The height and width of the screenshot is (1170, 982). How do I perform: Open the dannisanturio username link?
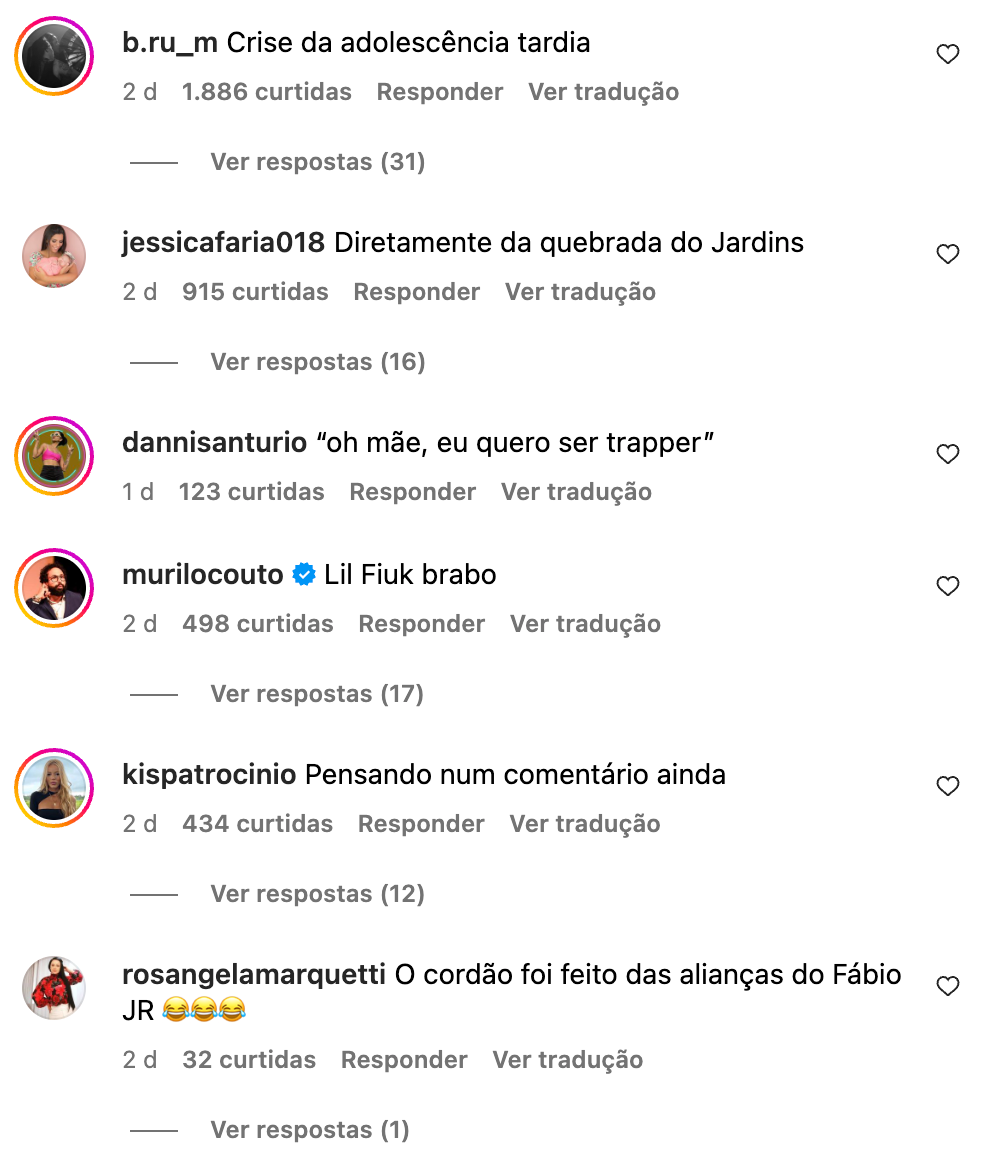214,443
